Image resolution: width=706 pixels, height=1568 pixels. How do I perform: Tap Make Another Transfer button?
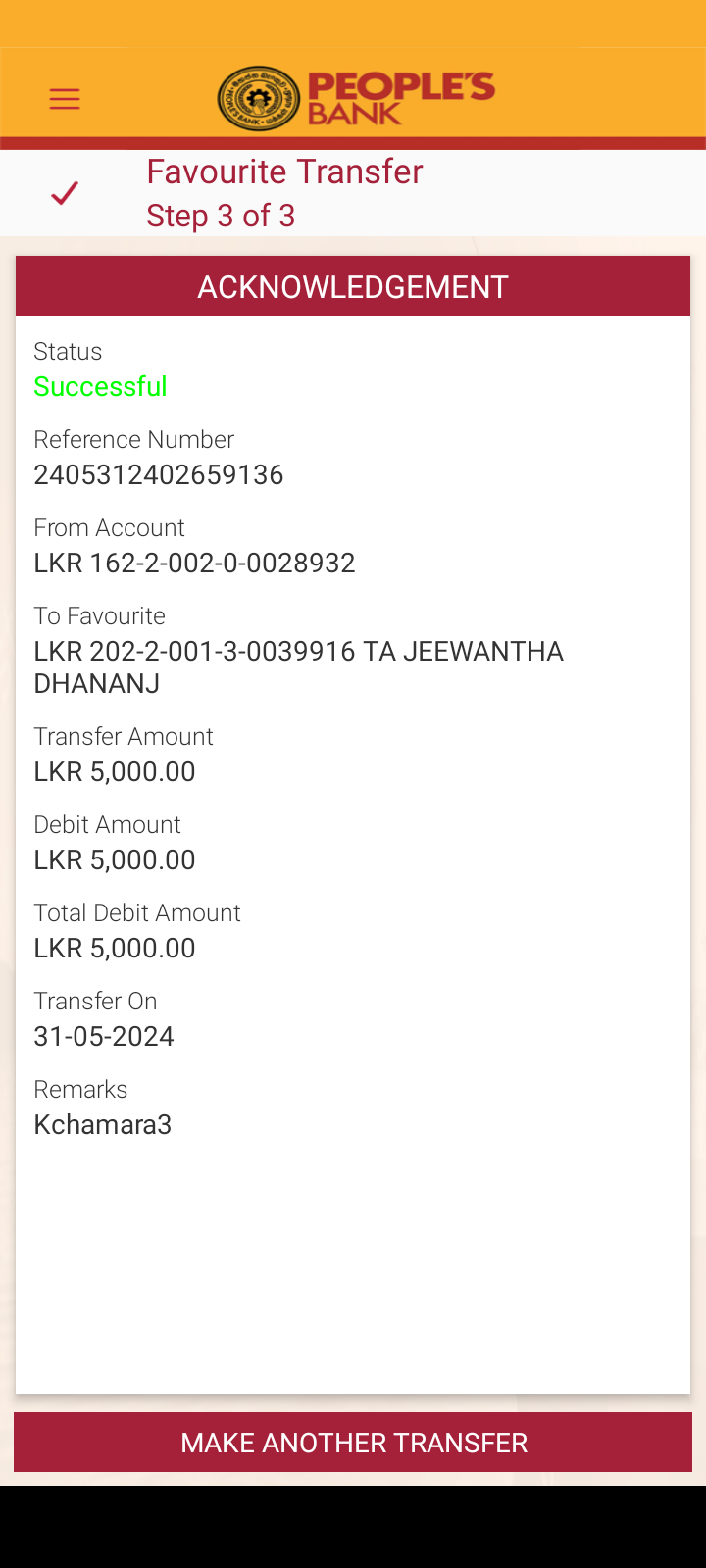point(353,1443)
